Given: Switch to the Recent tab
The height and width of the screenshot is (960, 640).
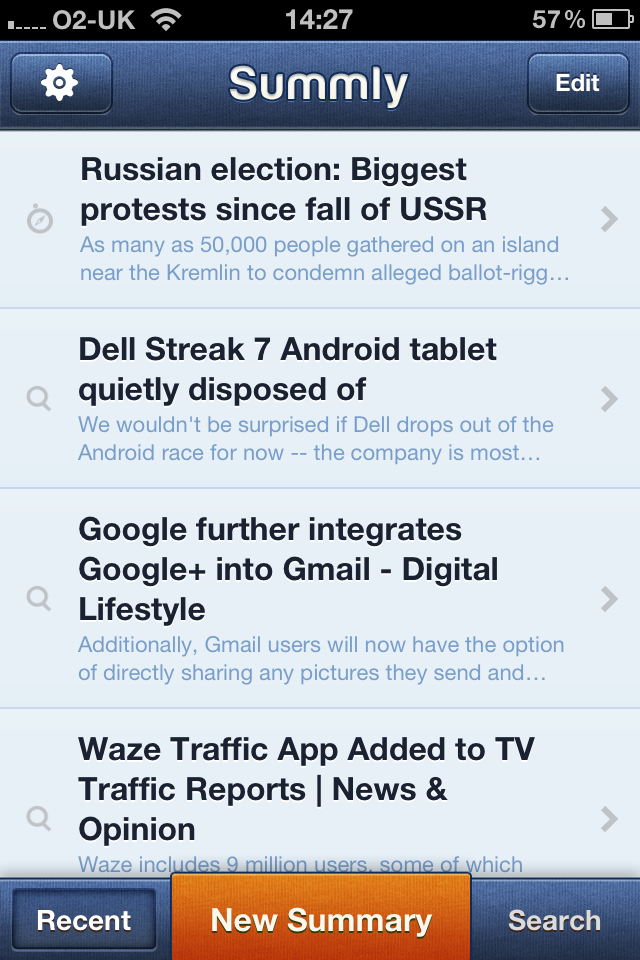Looking at the screenshot, I should coord(84,920).
